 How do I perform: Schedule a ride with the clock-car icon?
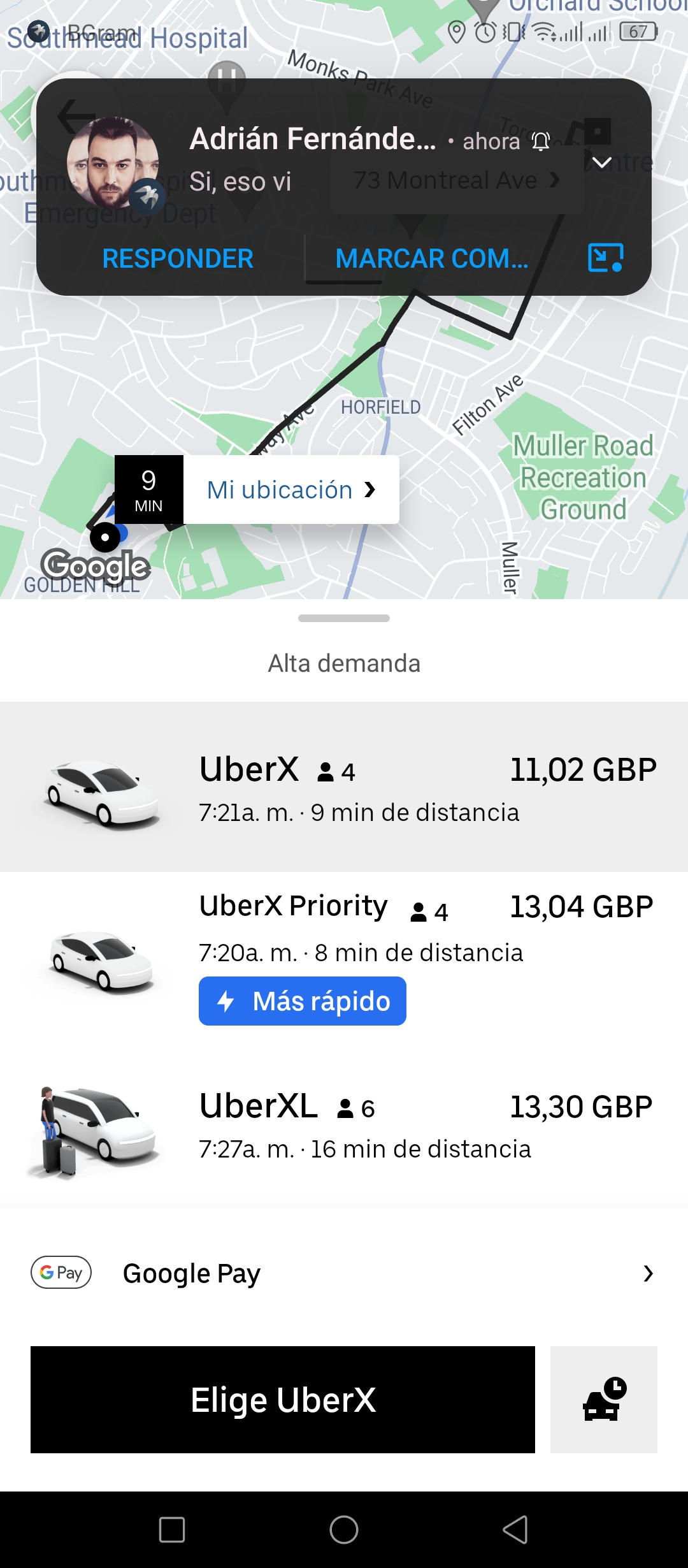pos(604,1400)
